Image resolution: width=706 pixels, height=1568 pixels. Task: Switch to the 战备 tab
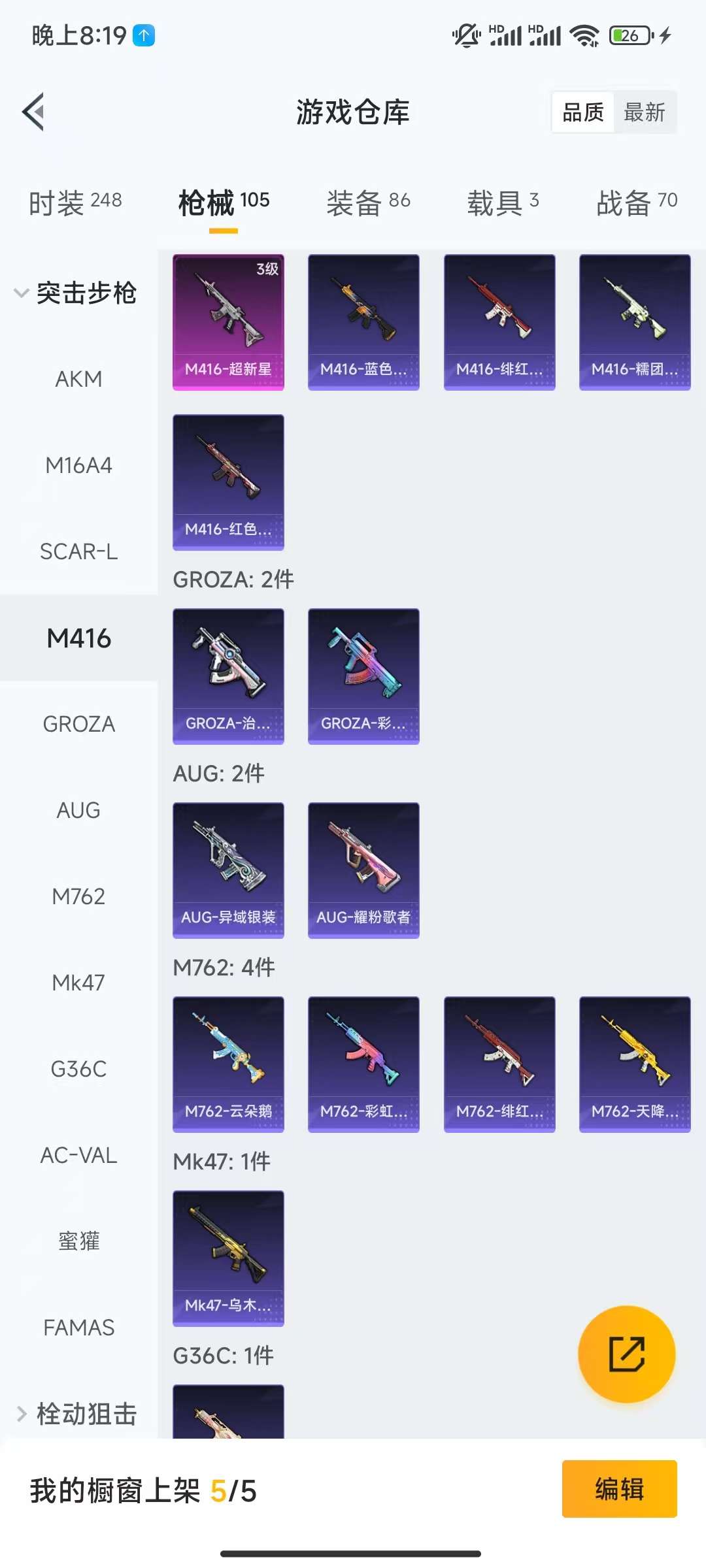click(x=636, y=203)
